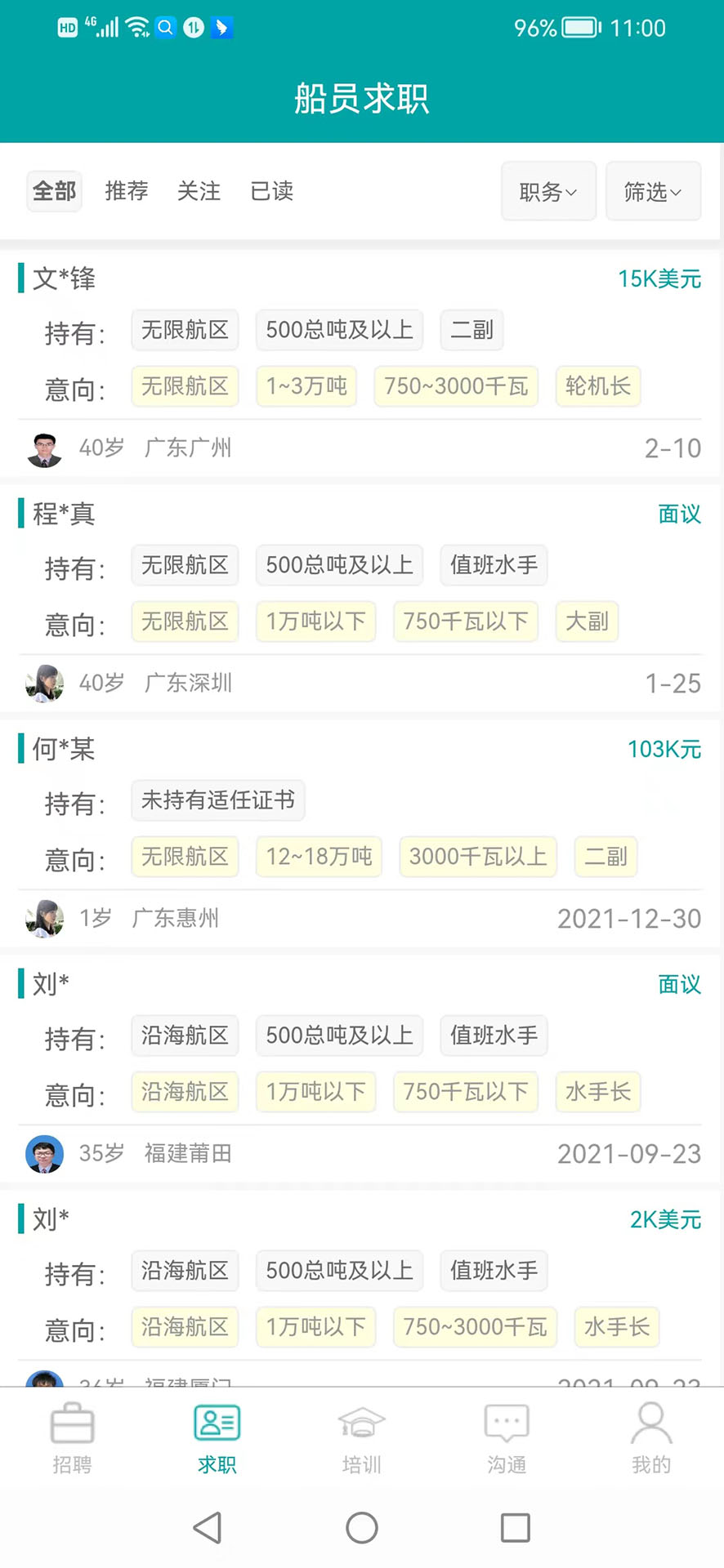The image size is (724, 1568).
Task: Switch to the 关注 tab
Action: tap(199, 191)
